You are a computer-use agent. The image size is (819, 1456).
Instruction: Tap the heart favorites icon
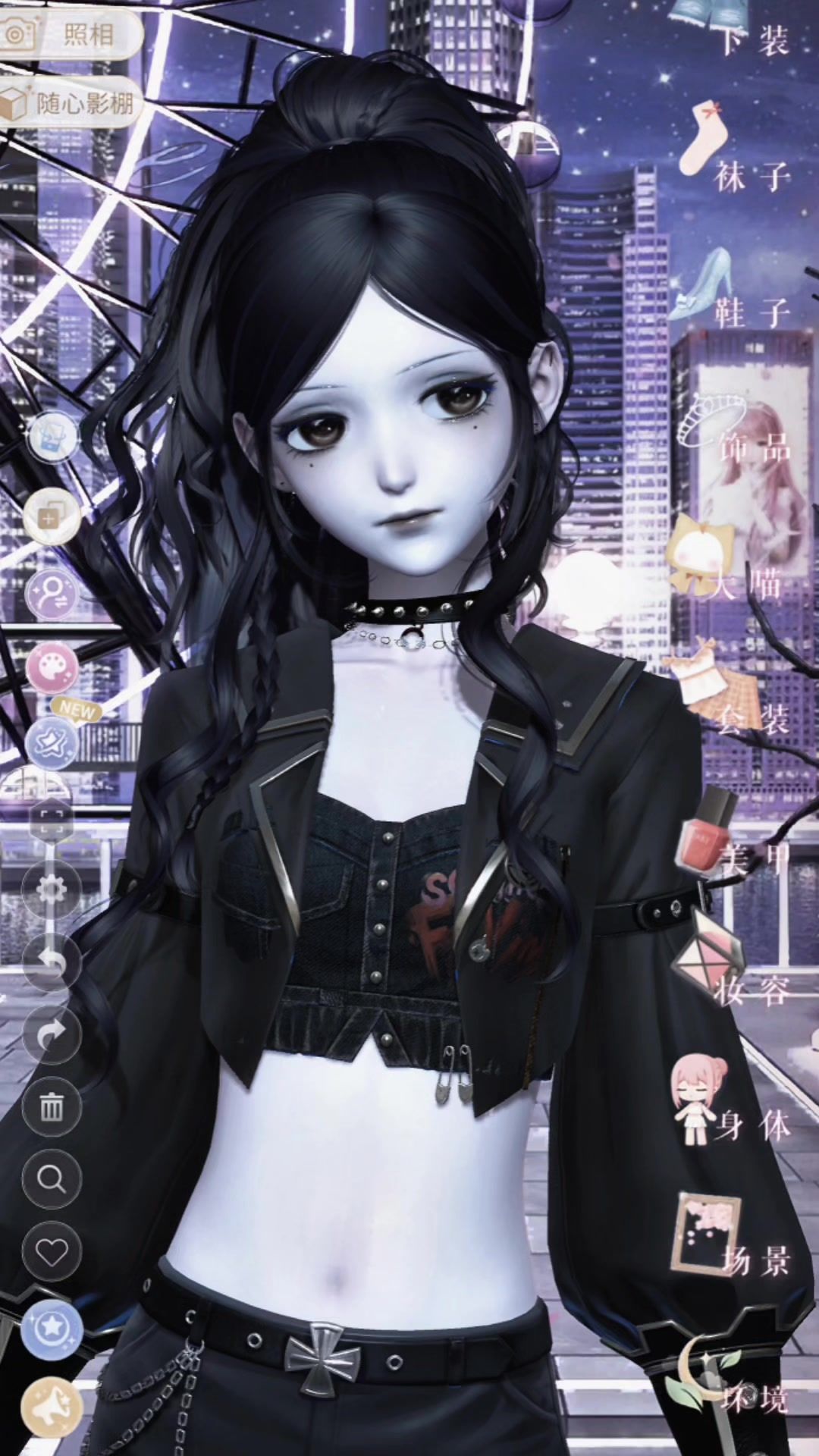(52, 1253)
